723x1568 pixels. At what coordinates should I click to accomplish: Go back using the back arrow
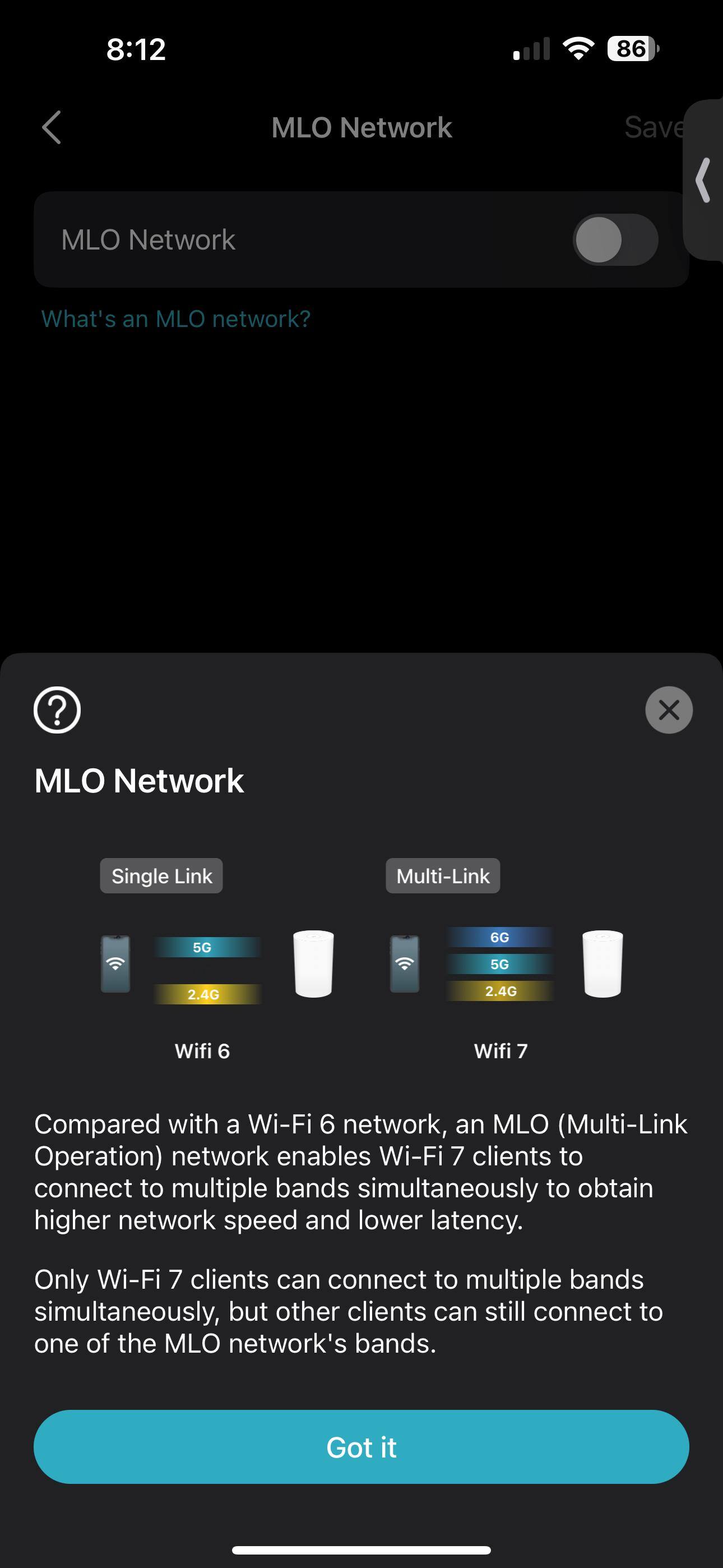click(52, 127)
